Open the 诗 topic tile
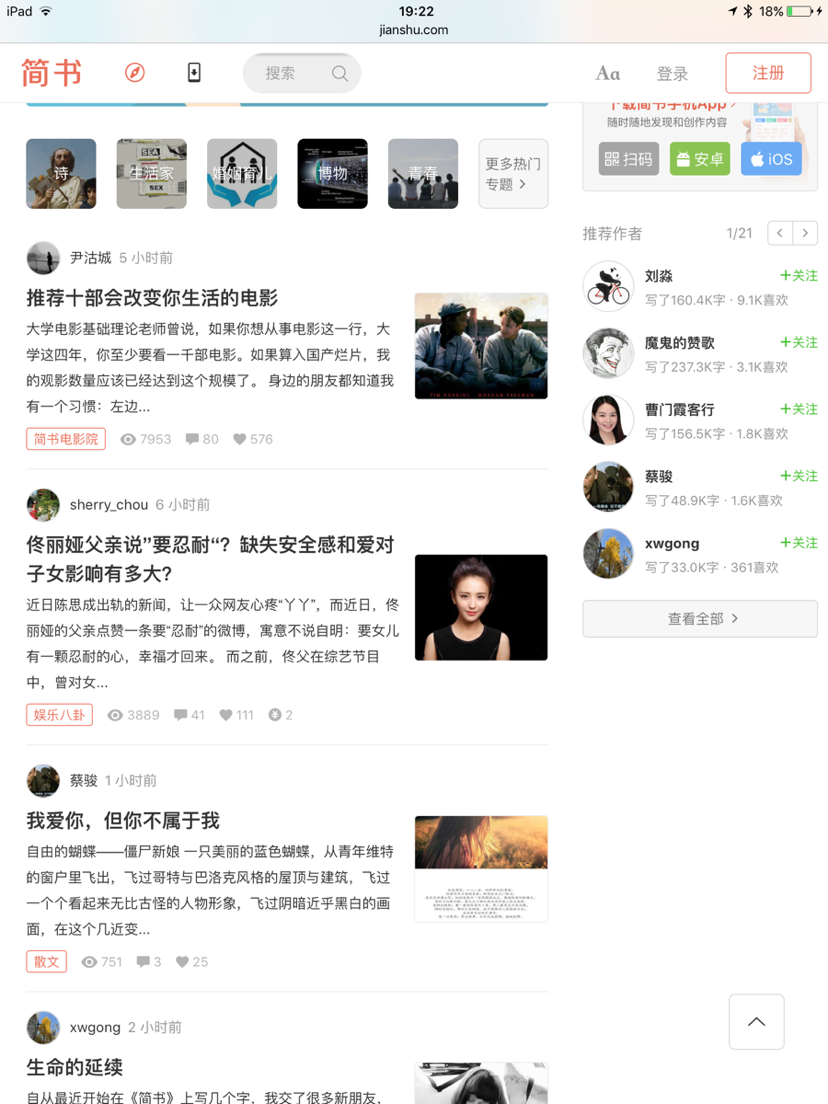This screenshot has width=828, height=1104. pos(61,174)
